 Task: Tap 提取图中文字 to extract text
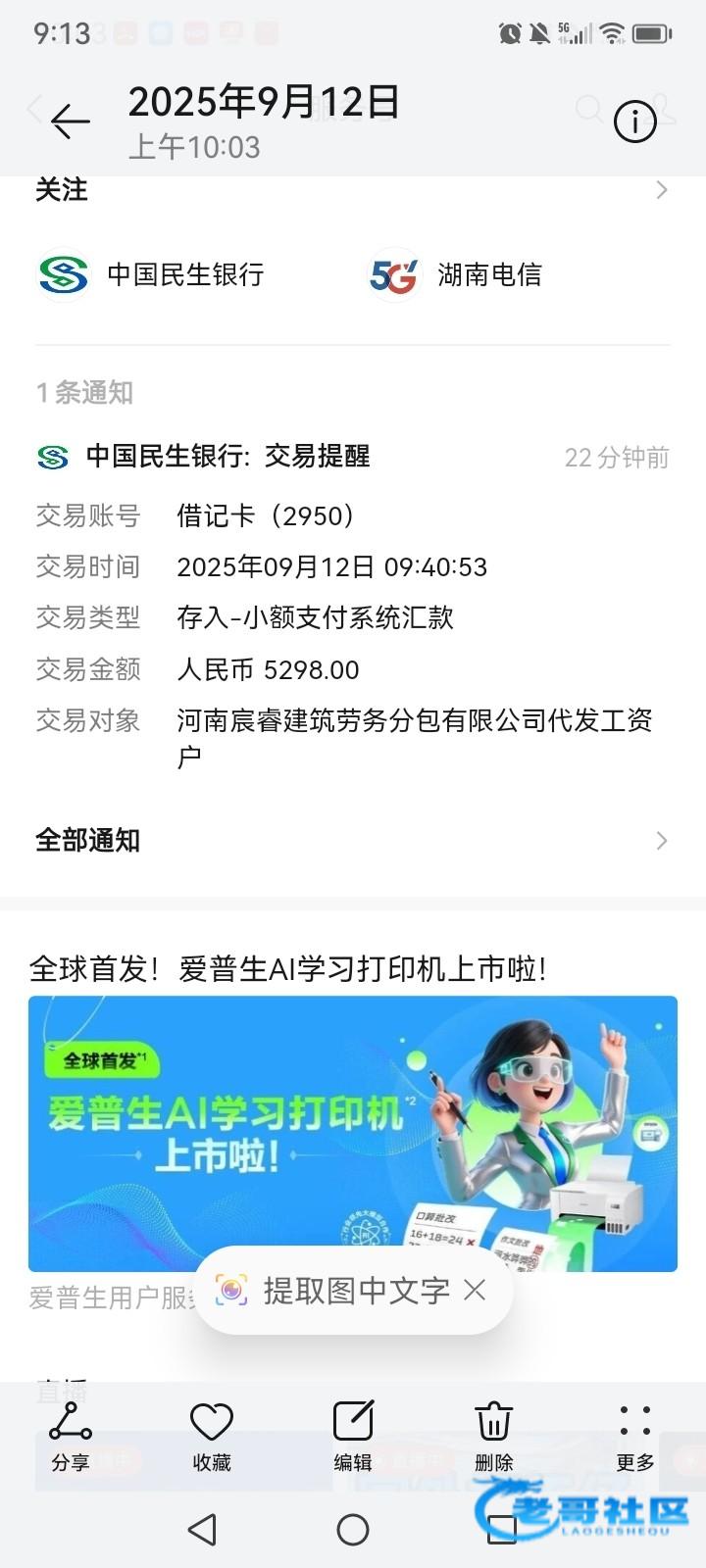pos(333,1291)
